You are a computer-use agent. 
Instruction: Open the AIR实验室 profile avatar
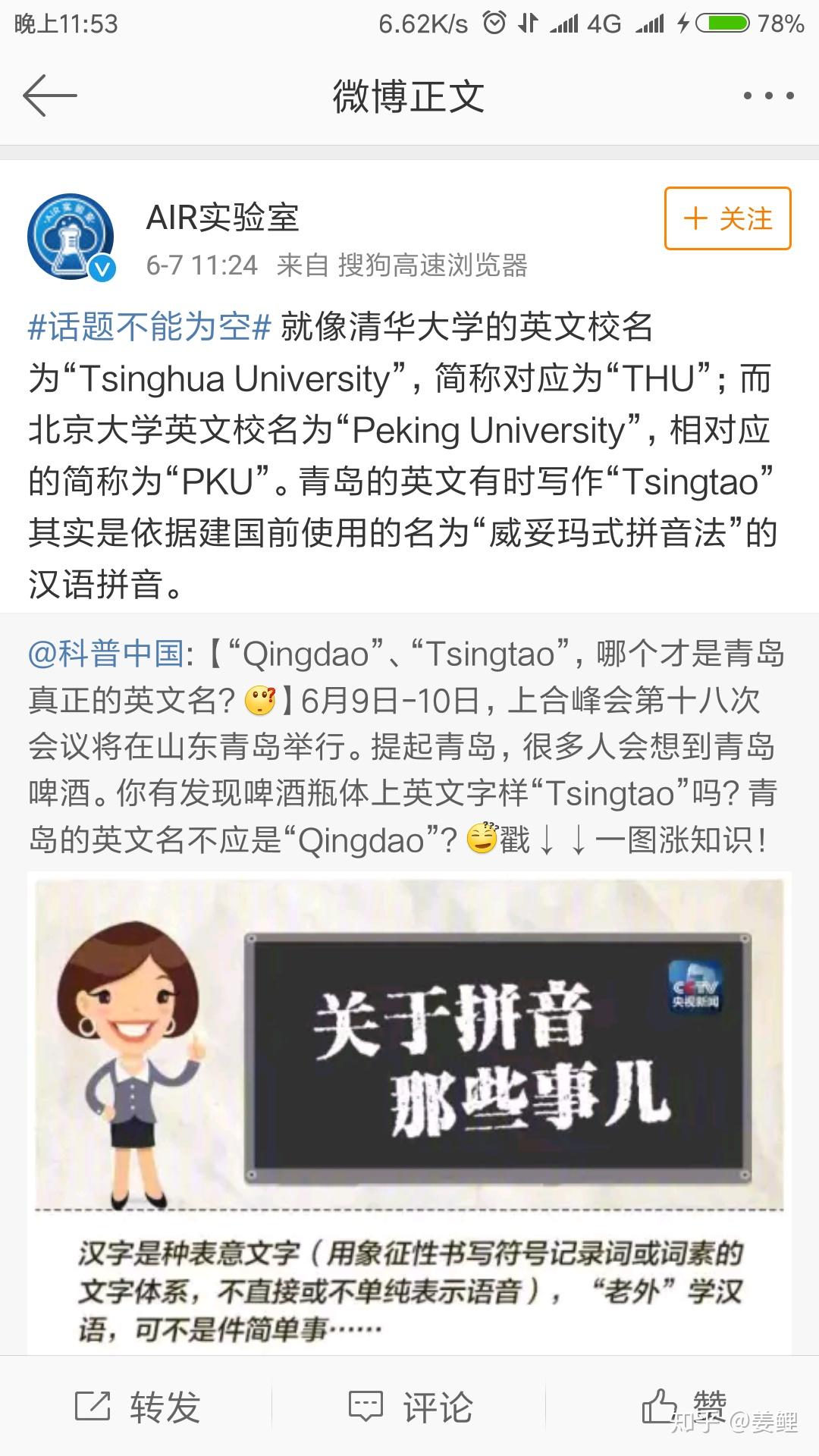tap(71, 236)
